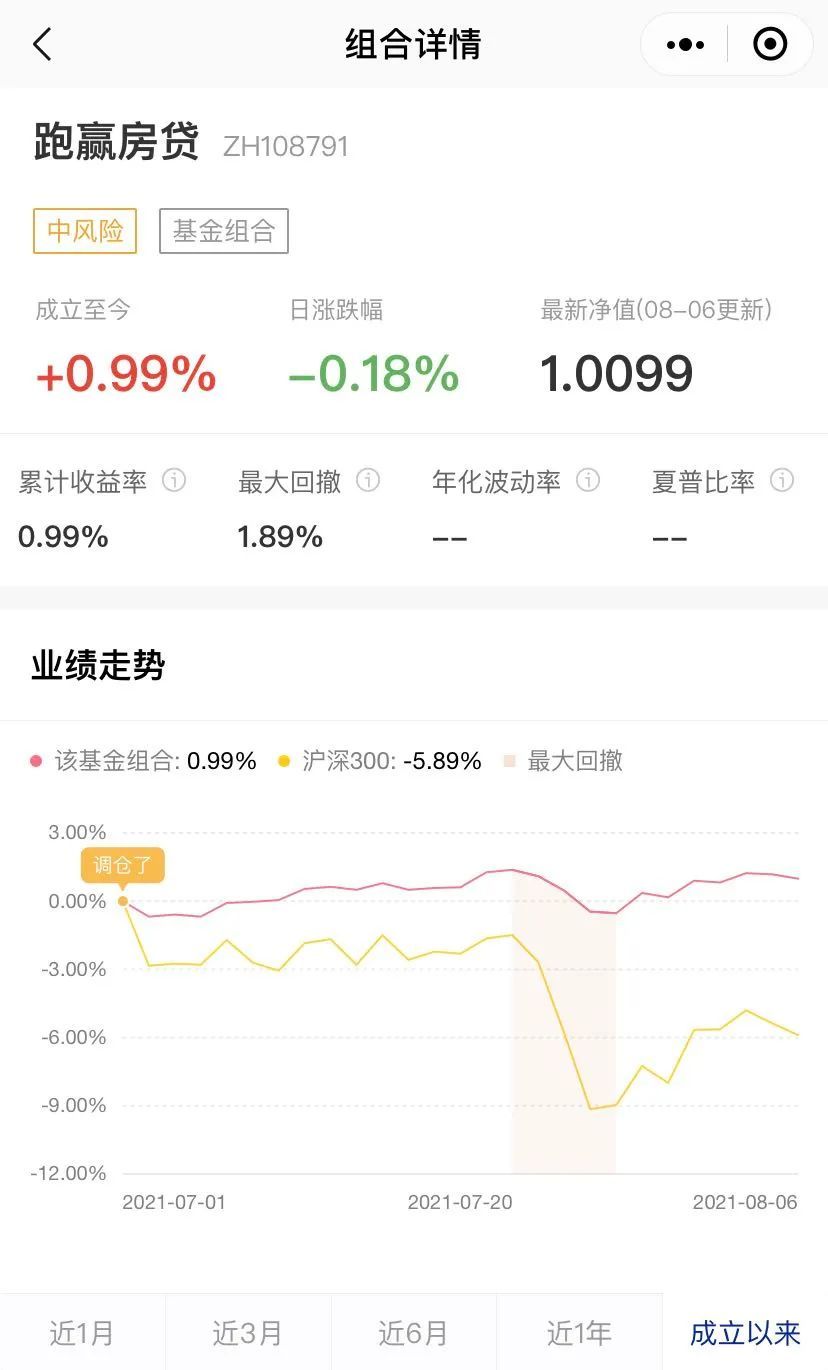View 夏普比率 info tooltip
828x1370 pixels.
click(782, 481)
